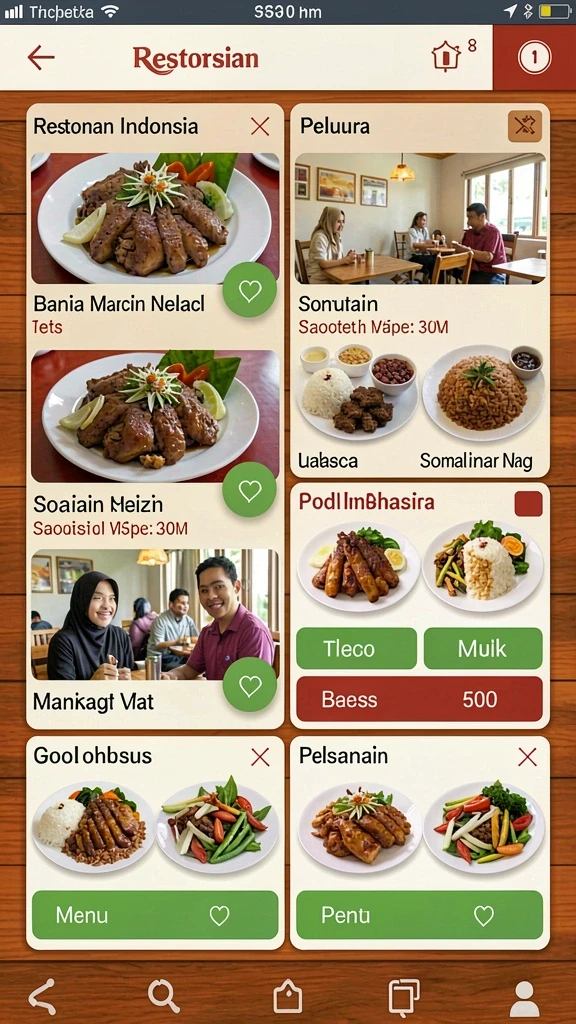576x1024 pixels.
Task: Open the cart showing 1 item
Action: tap(534, 57)
